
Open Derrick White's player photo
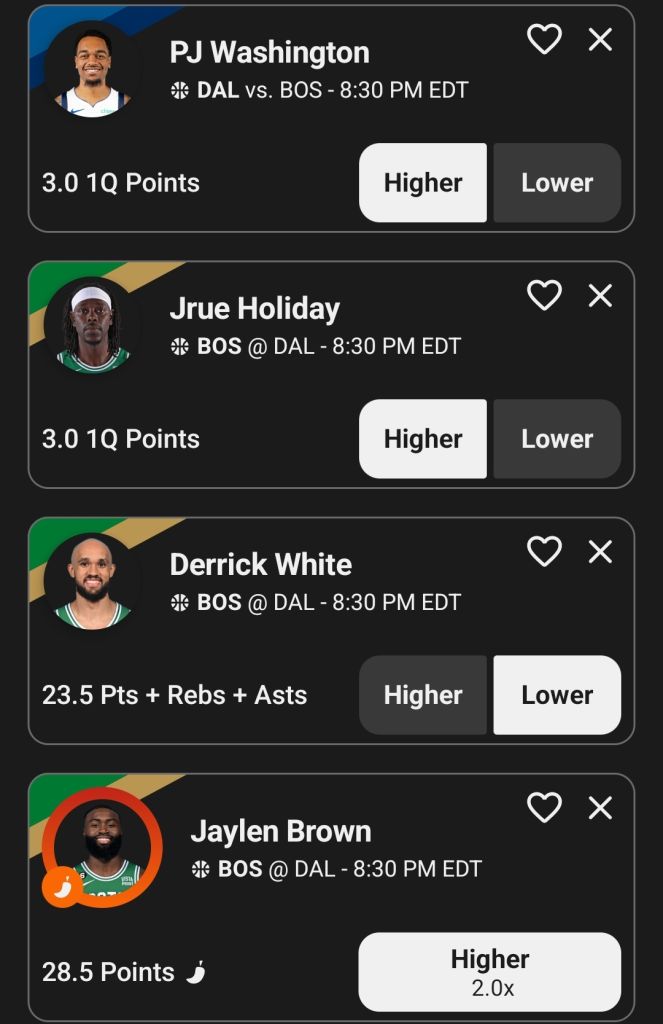92,582
